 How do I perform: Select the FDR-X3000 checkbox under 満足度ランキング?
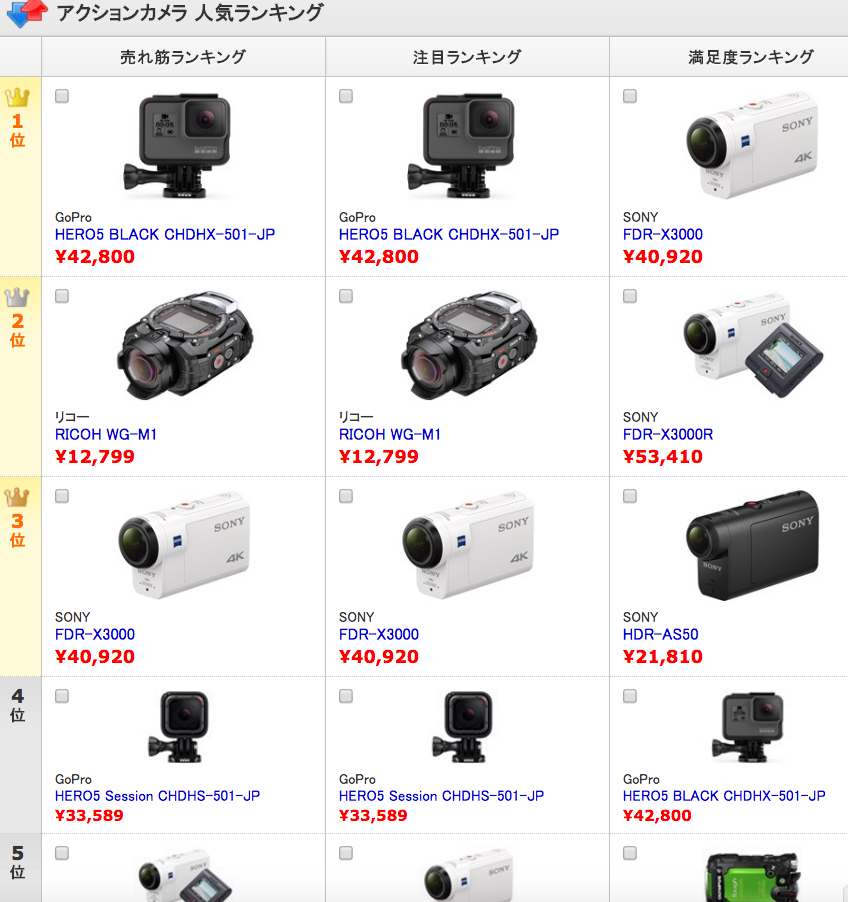[x=630, y=96]
